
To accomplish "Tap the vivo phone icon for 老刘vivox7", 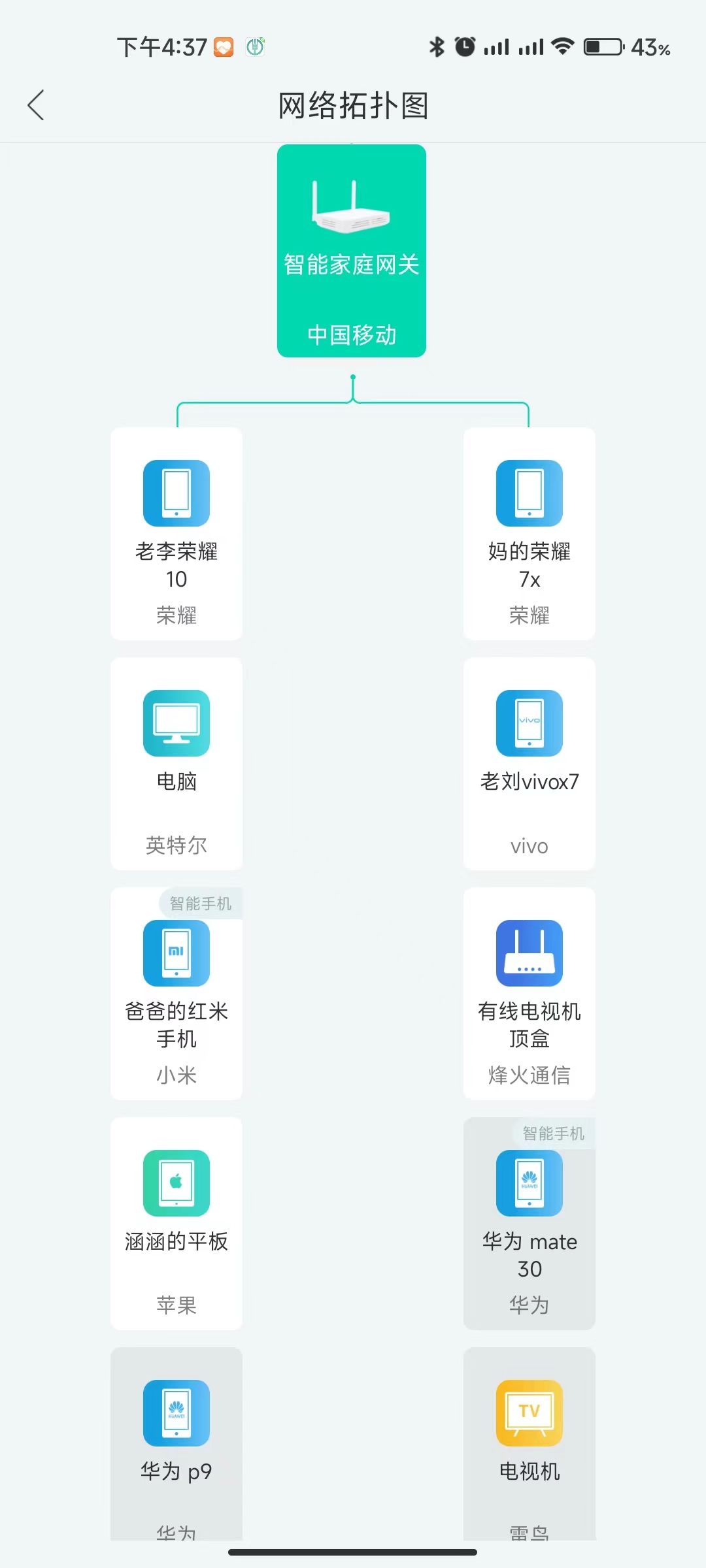I will [529, 724].
